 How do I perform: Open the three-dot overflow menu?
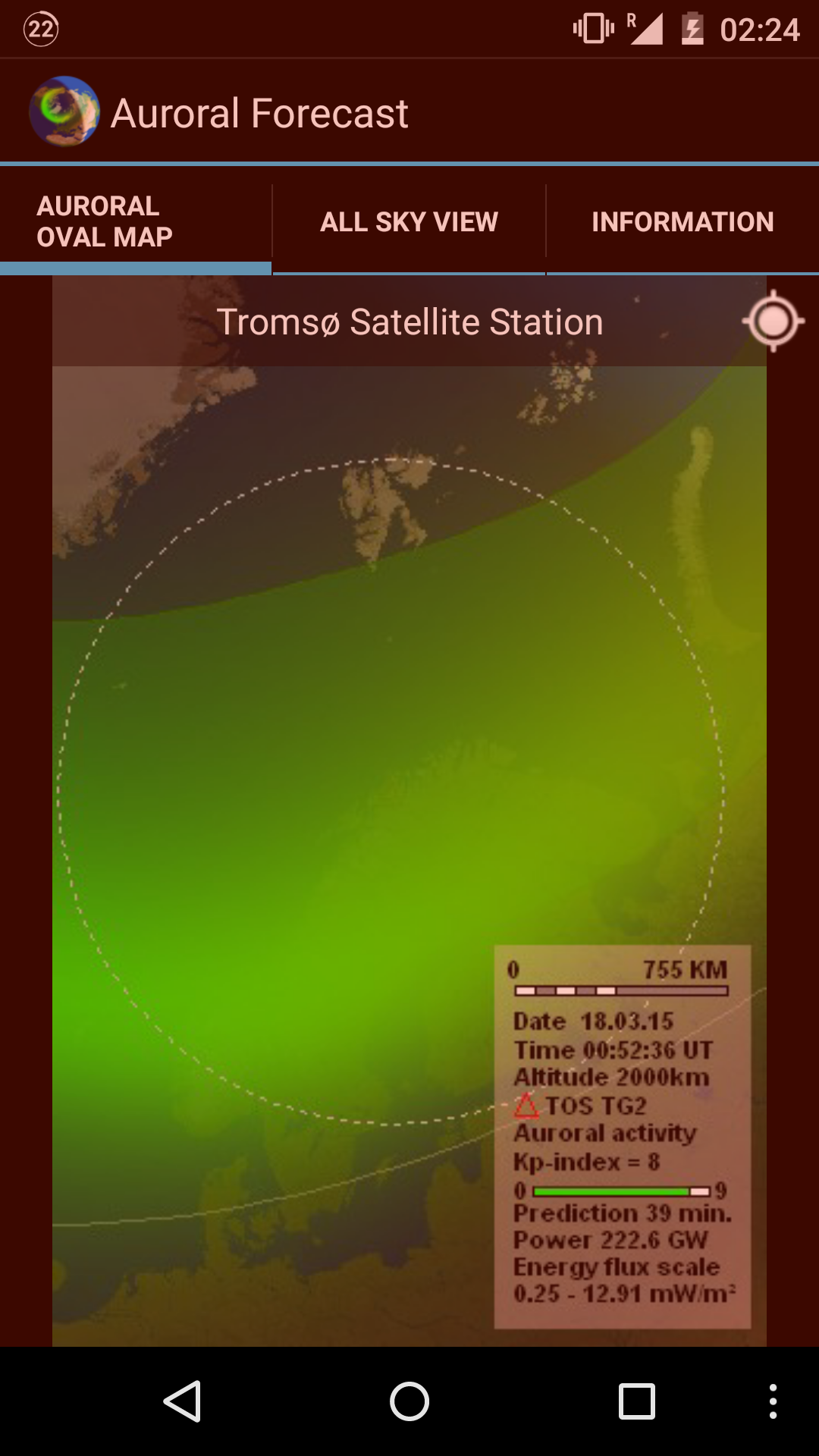pyautogui.click(x=773, y=1401)
